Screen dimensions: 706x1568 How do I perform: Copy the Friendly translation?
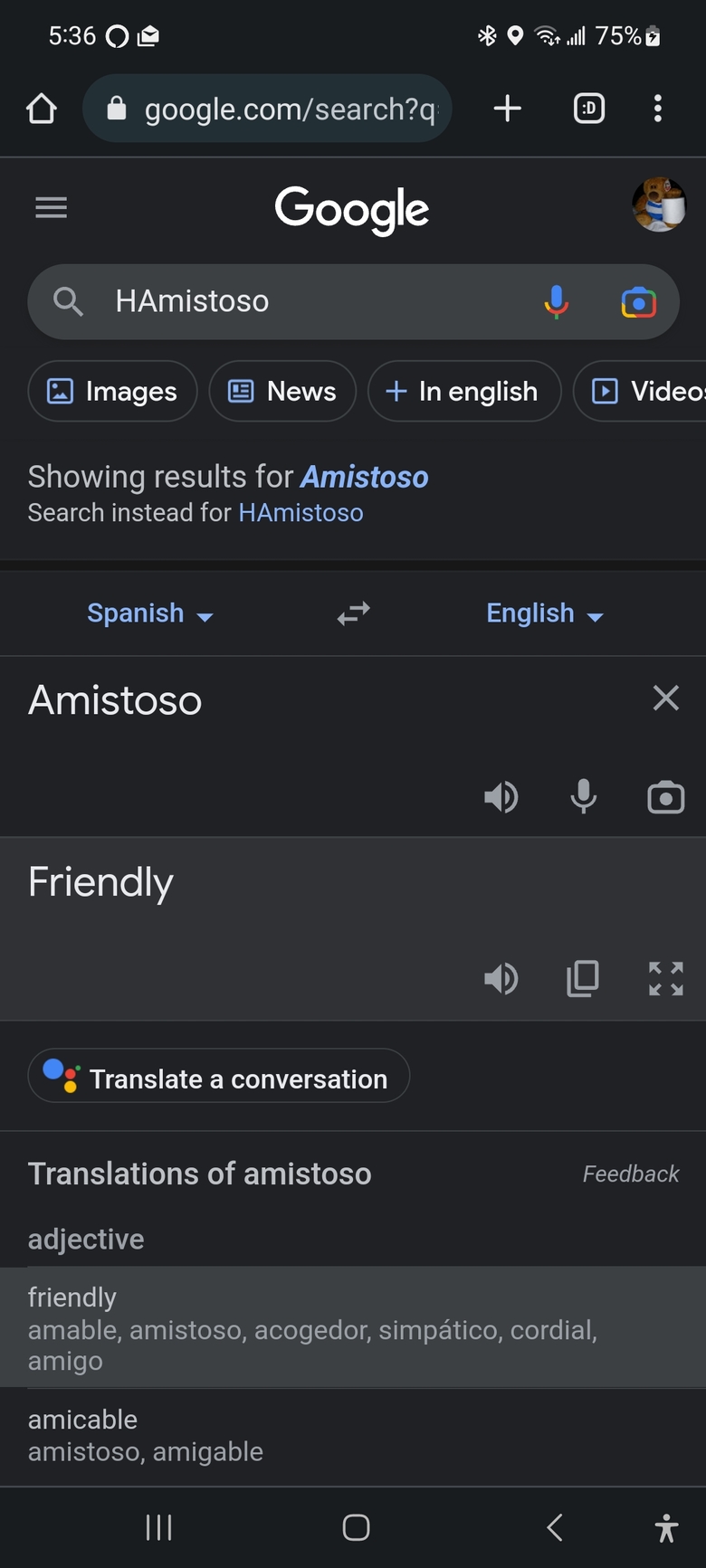coord(583,978)
